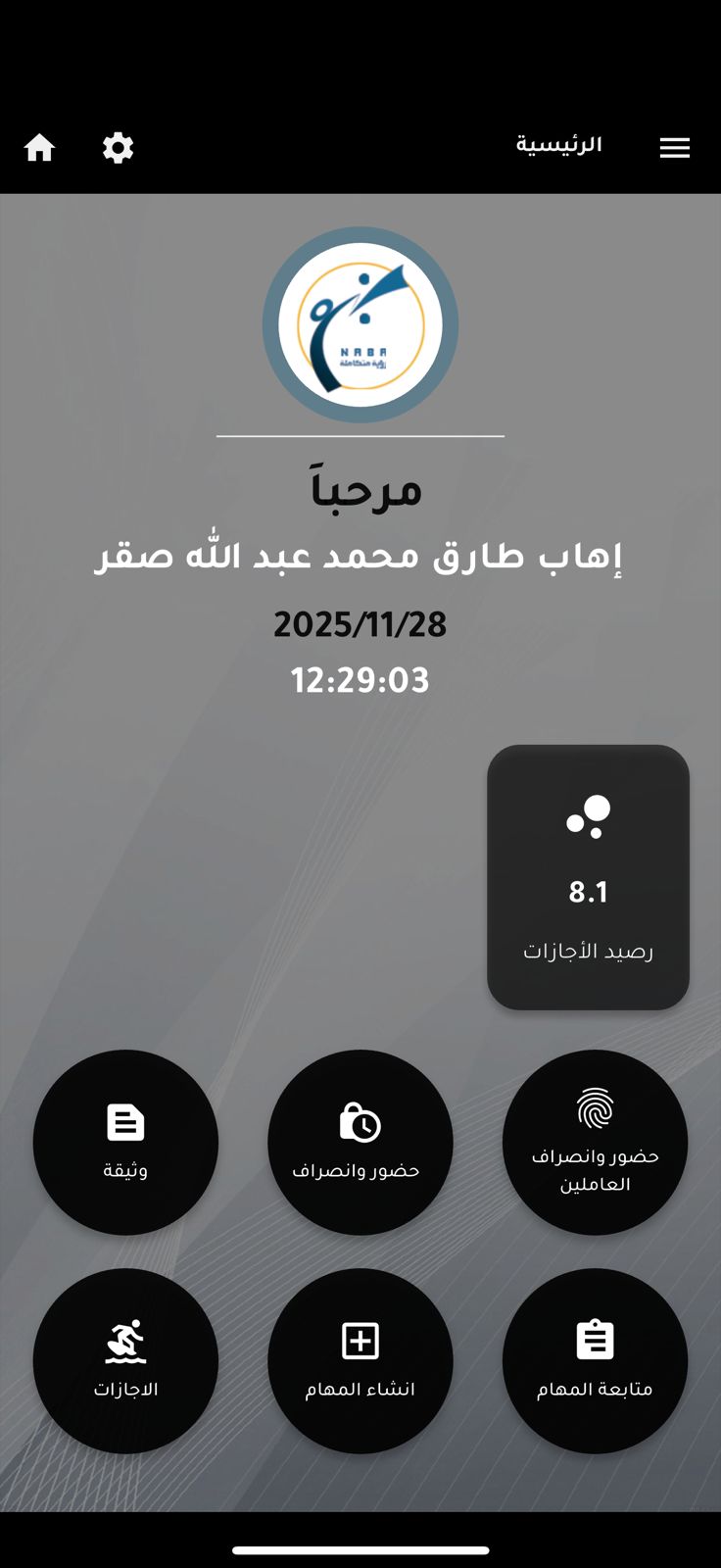The width and height of the screenshot is (721, 1568).
Task: Open the الاجازات vacations button
Action: [x=125, y=1360]
